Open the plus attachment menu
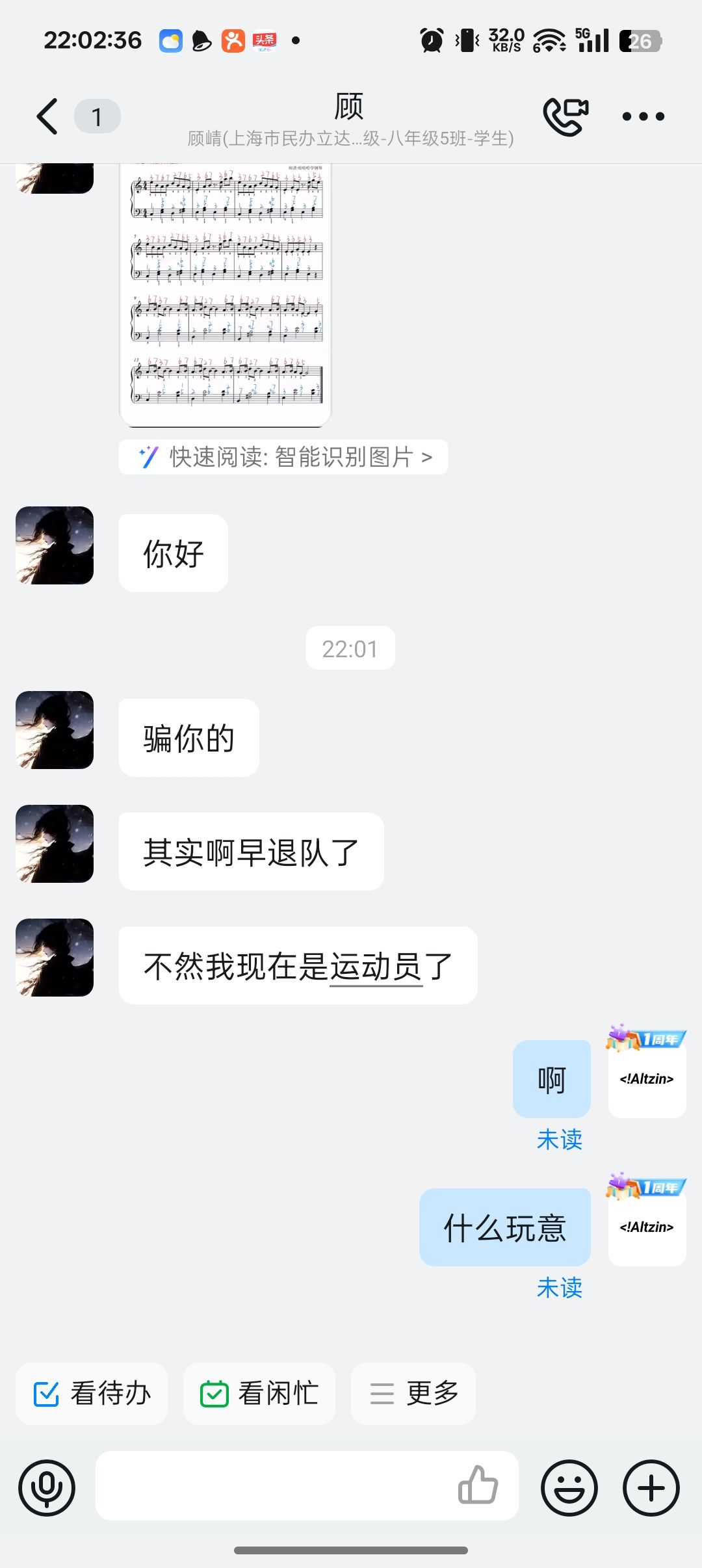This screenshot has height=1568, width=702. pyautogui.click(x=651, y=1487)
